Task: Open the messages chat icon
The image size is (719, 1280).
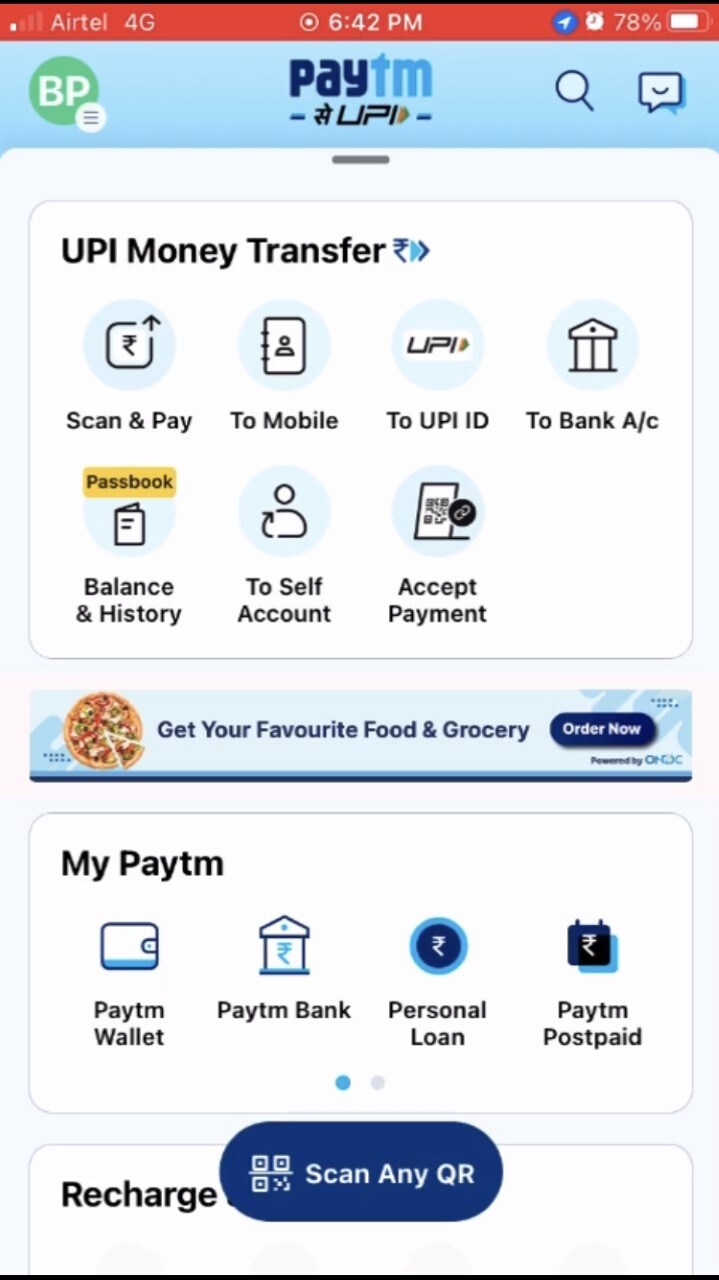Action: (x=660, y=92)
